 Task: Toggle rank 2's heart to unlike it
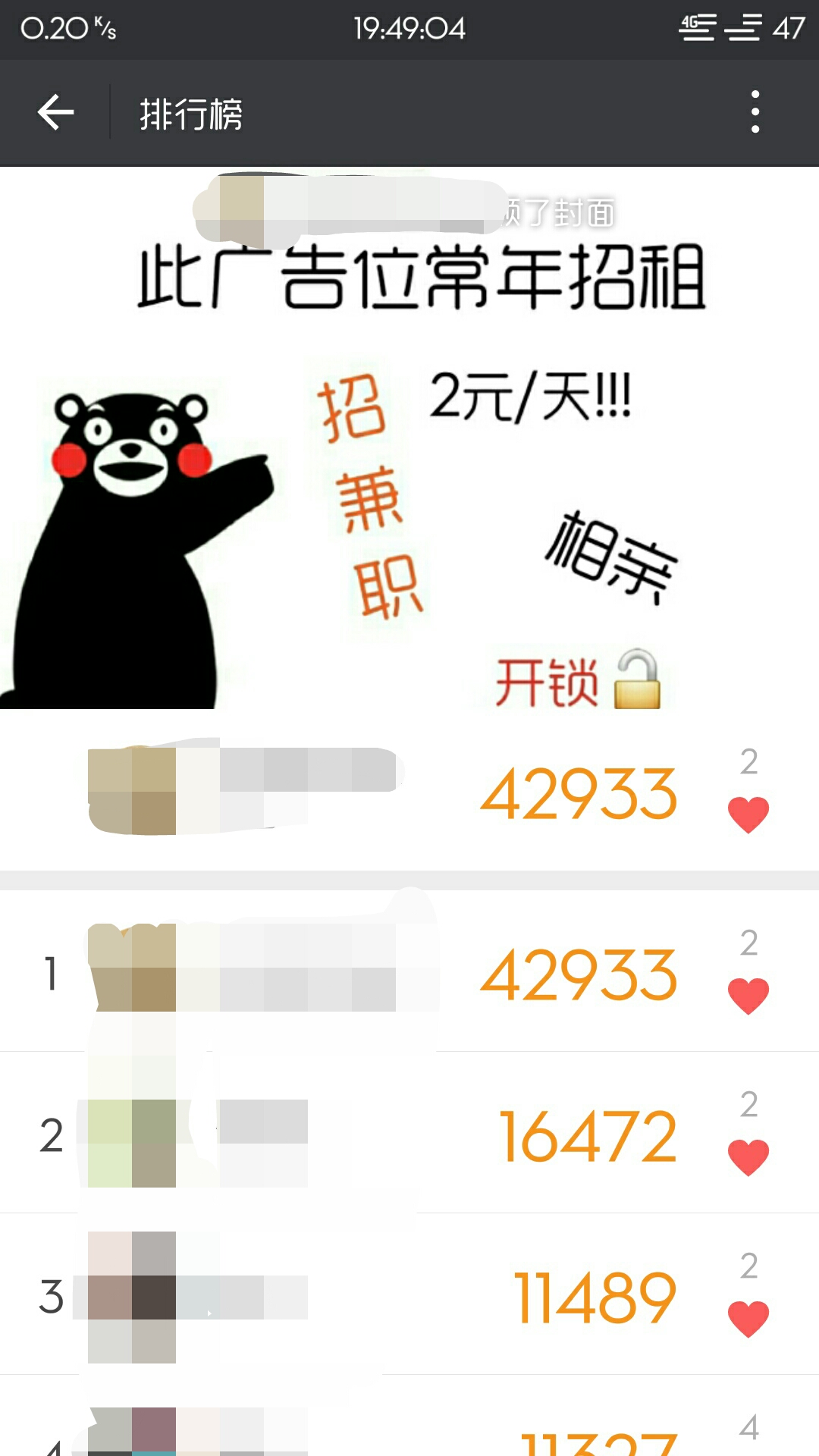pyautogui.click(x=749, y=1154)
